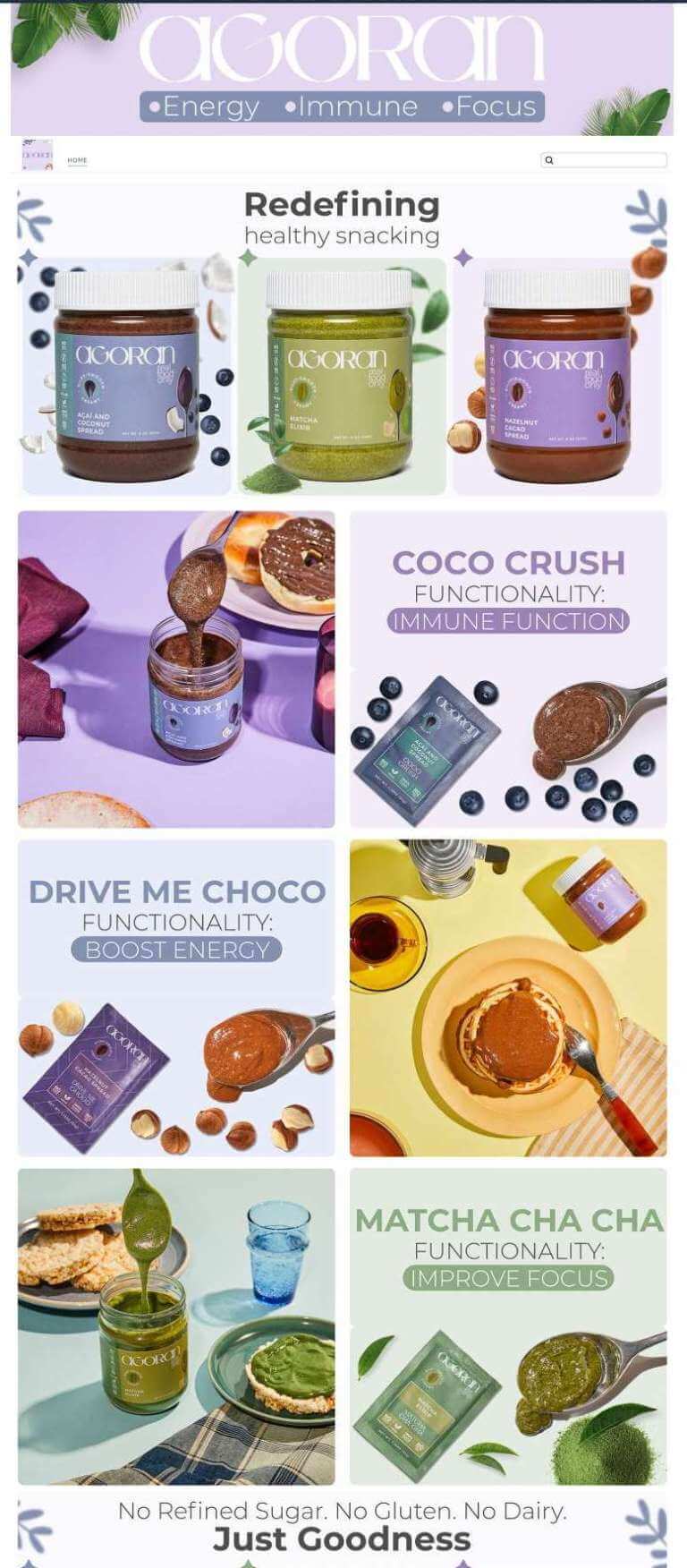Open the Drive Me Choco boost energy tile
The image size is (687, 1568).
click(176, 998)
